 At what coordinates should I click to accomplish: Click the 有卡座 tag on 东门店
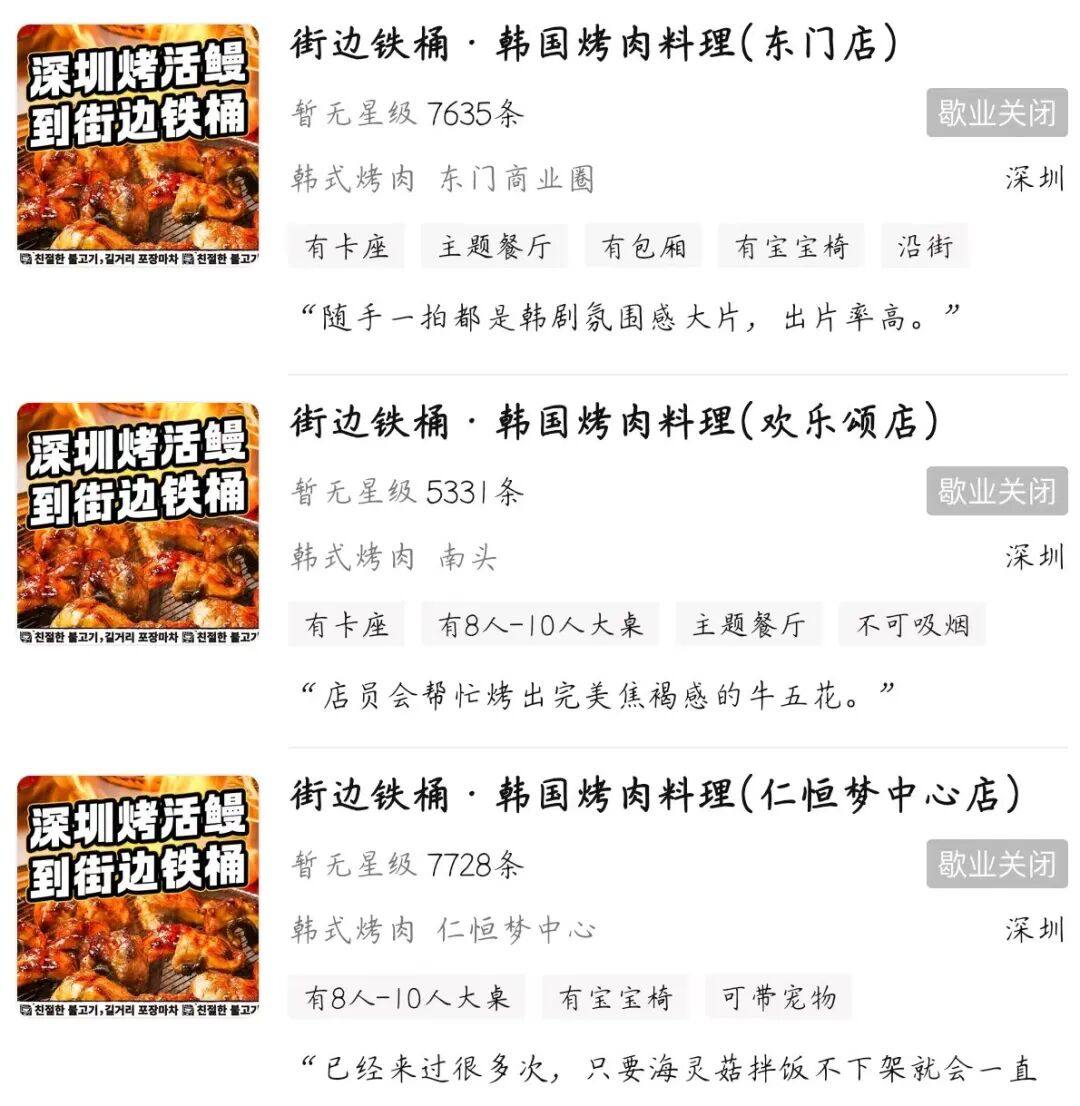tap(346, 245)
